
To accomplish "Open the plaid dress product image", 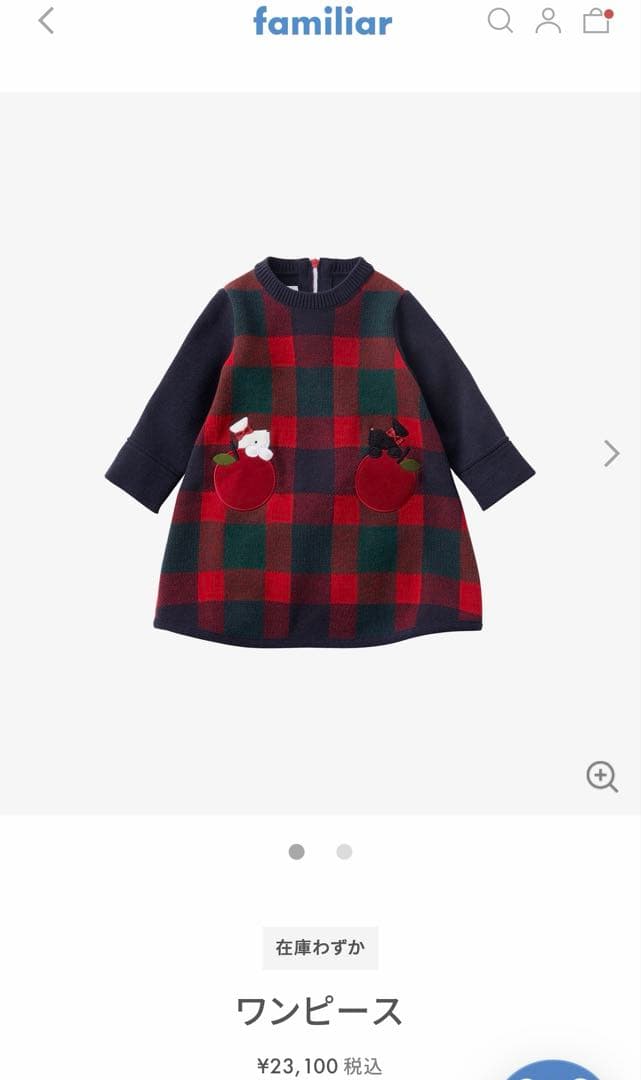I will 320,452.
